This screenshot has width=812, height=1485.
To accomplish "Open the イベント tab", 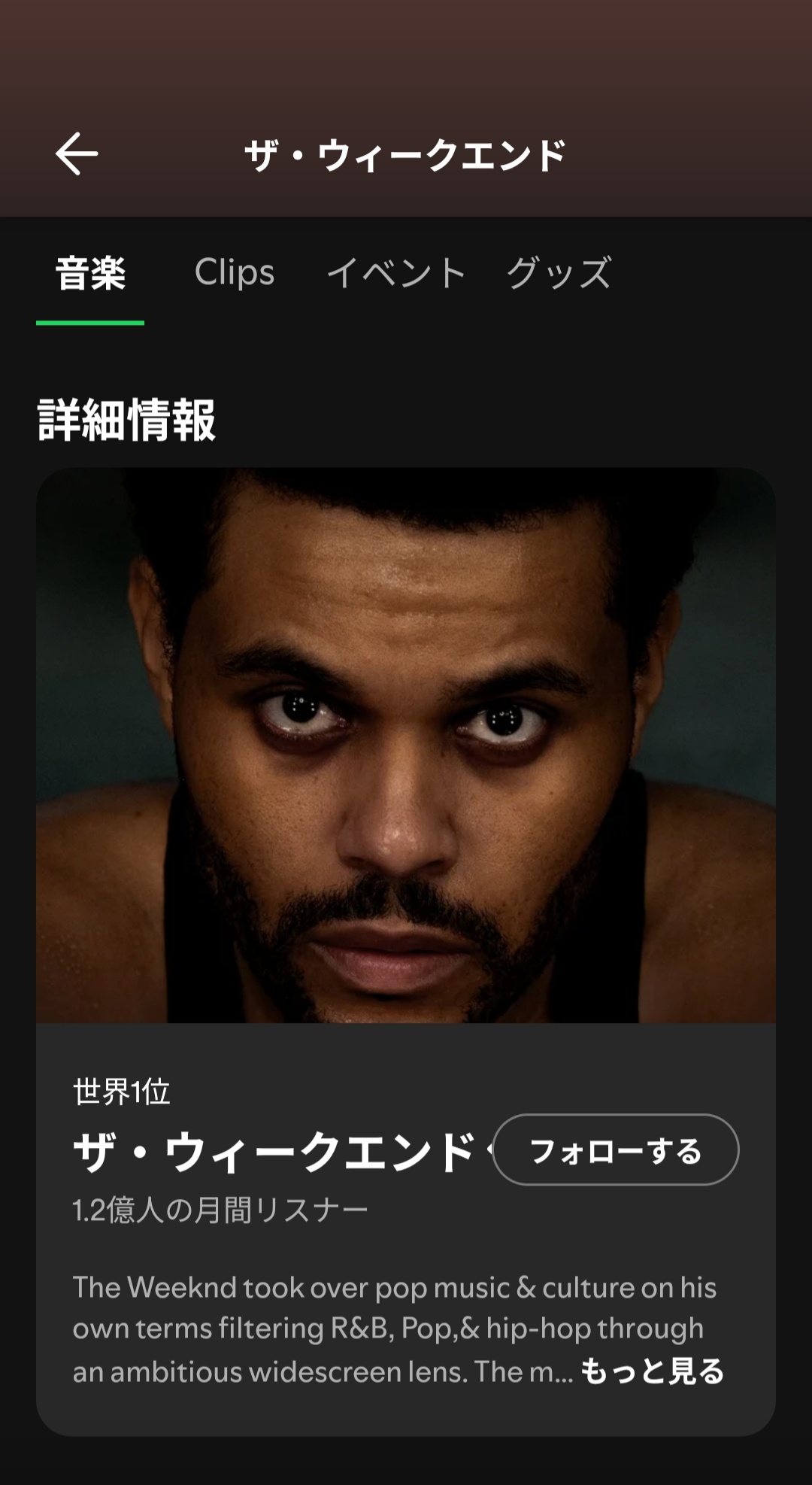I will tap(396, 272).
